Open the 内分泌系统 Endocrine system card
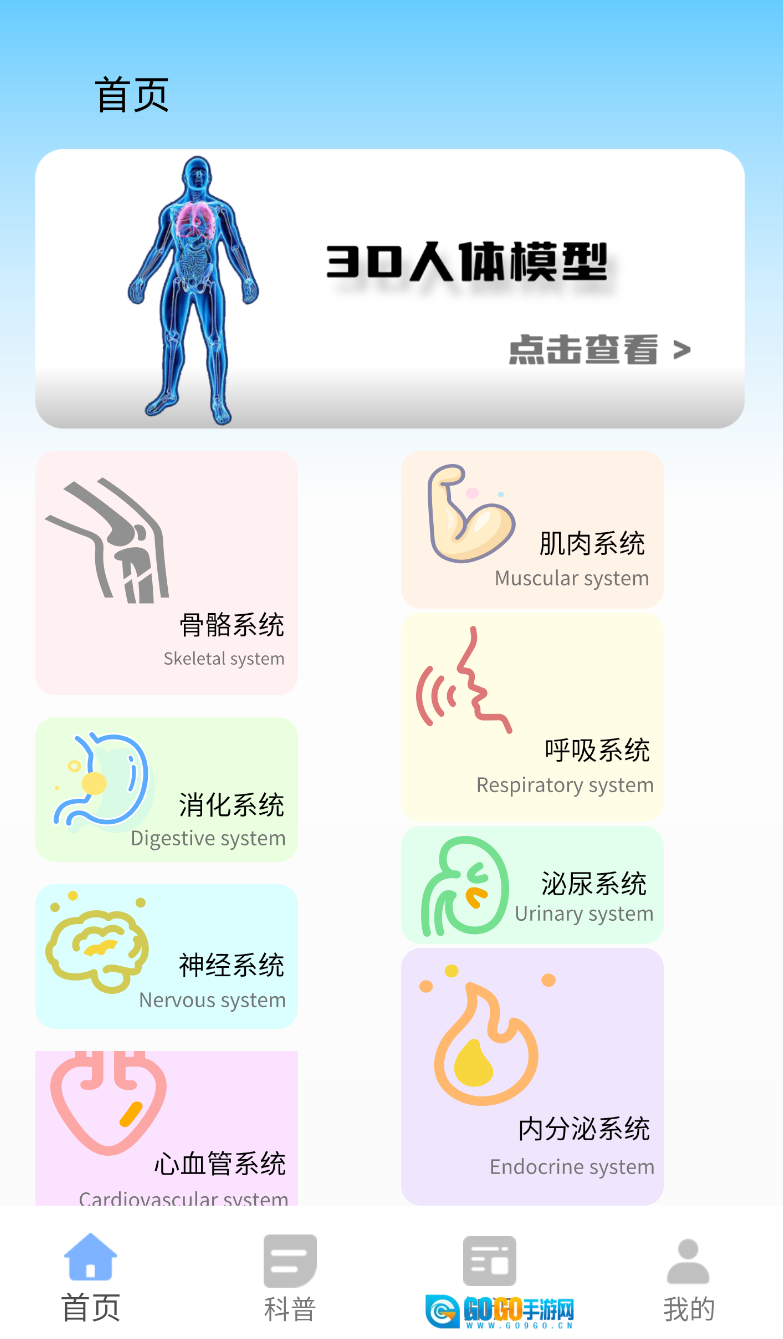 coord(532,1076)
